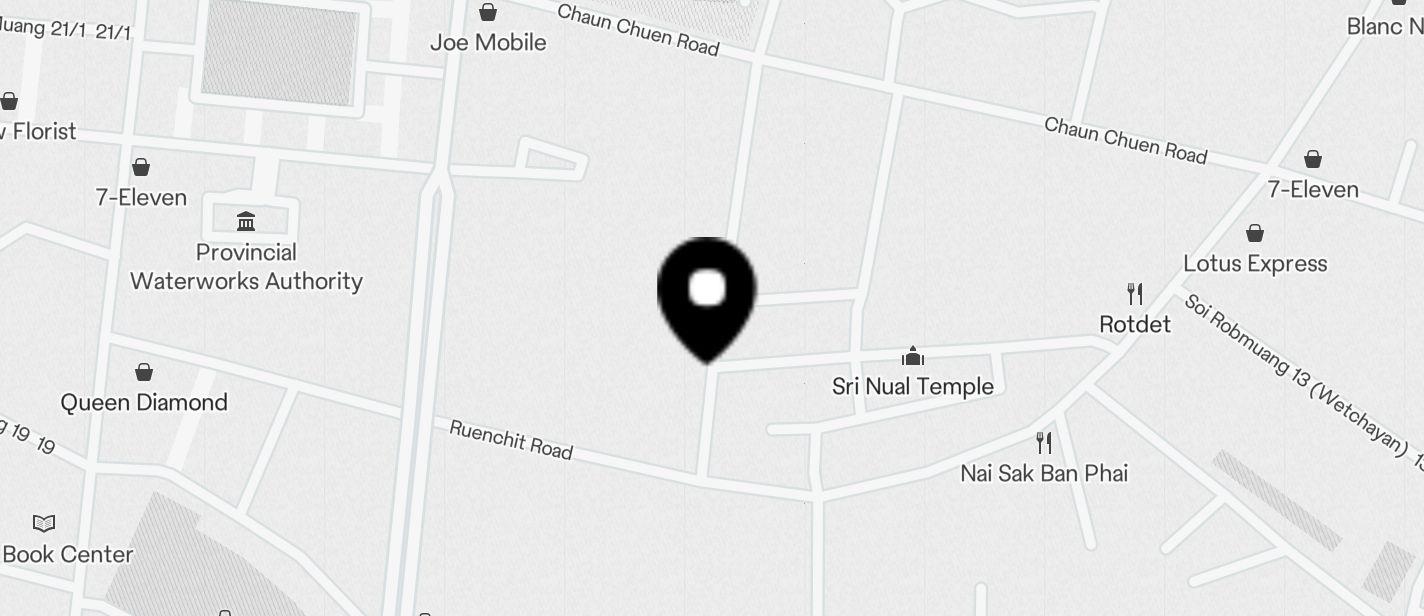The width and height of the screenshot is (1424, 616).
Task: Open the Rotdet restaurant marker
Action: click(x=1134, y=294)
